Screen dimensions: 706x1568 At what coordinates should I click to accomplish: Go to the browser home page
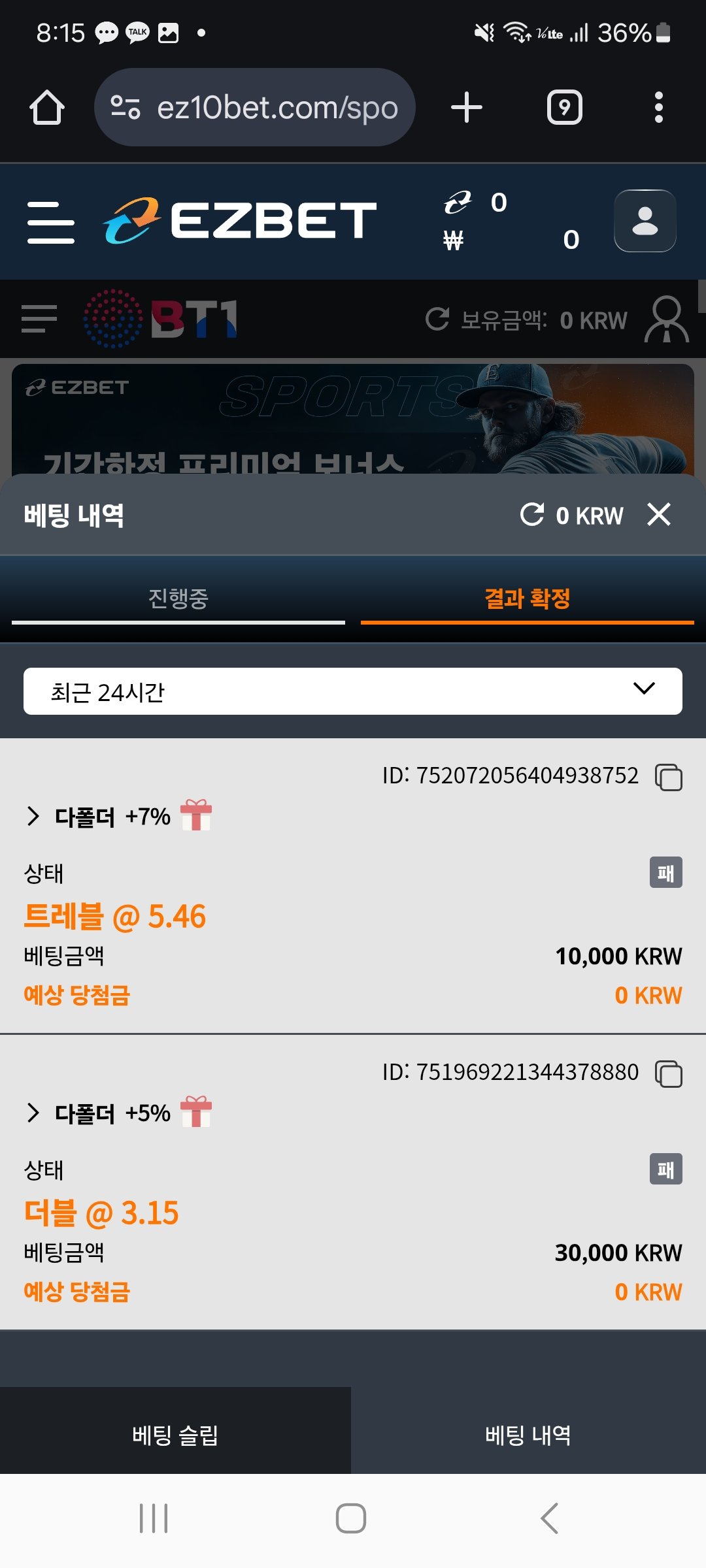47,107
